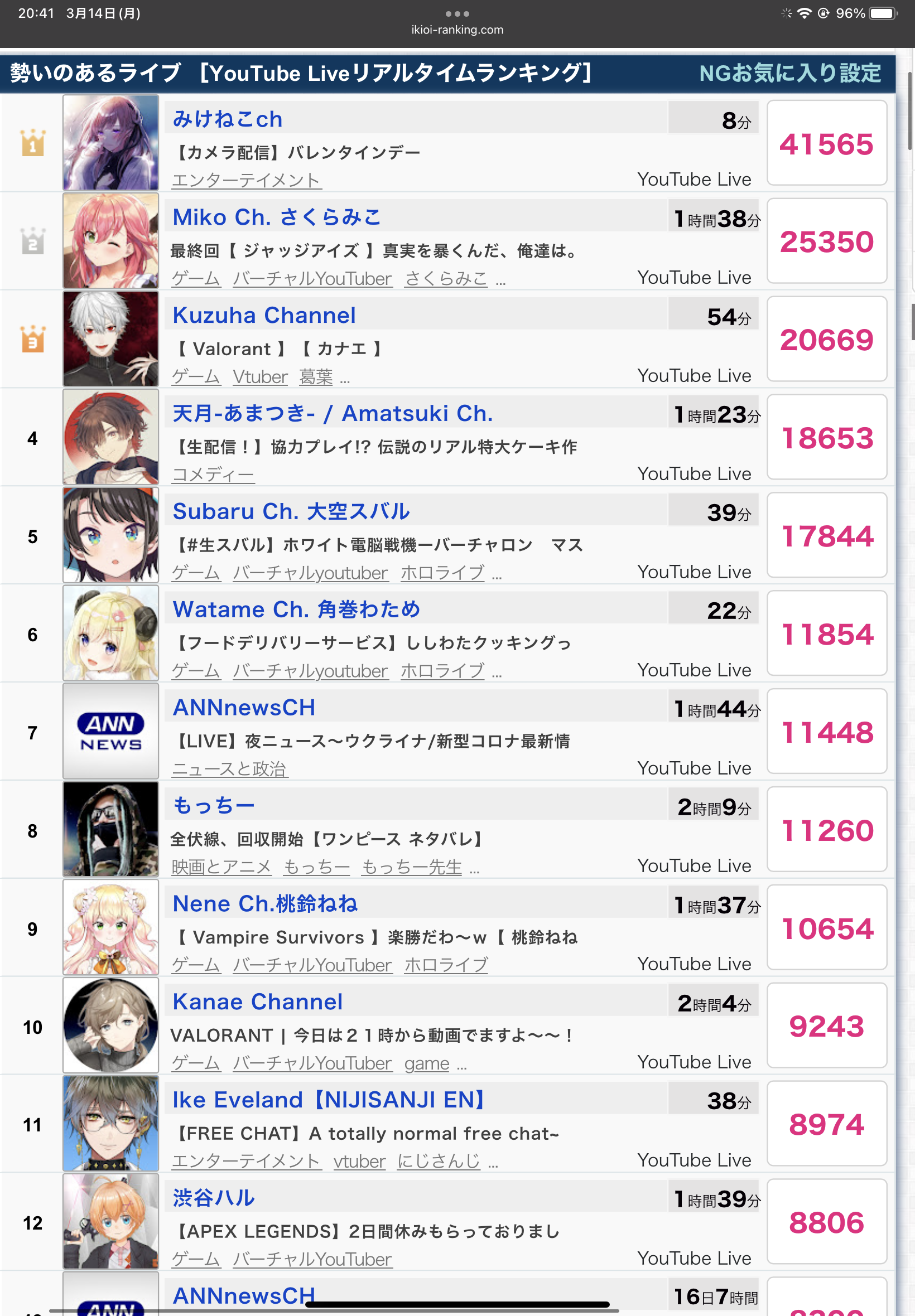The width and height of the screenshot is (915, 1316).
Task: Tap the にじさんじ tag under Ike Eveland
Action: click(438, 1161)
